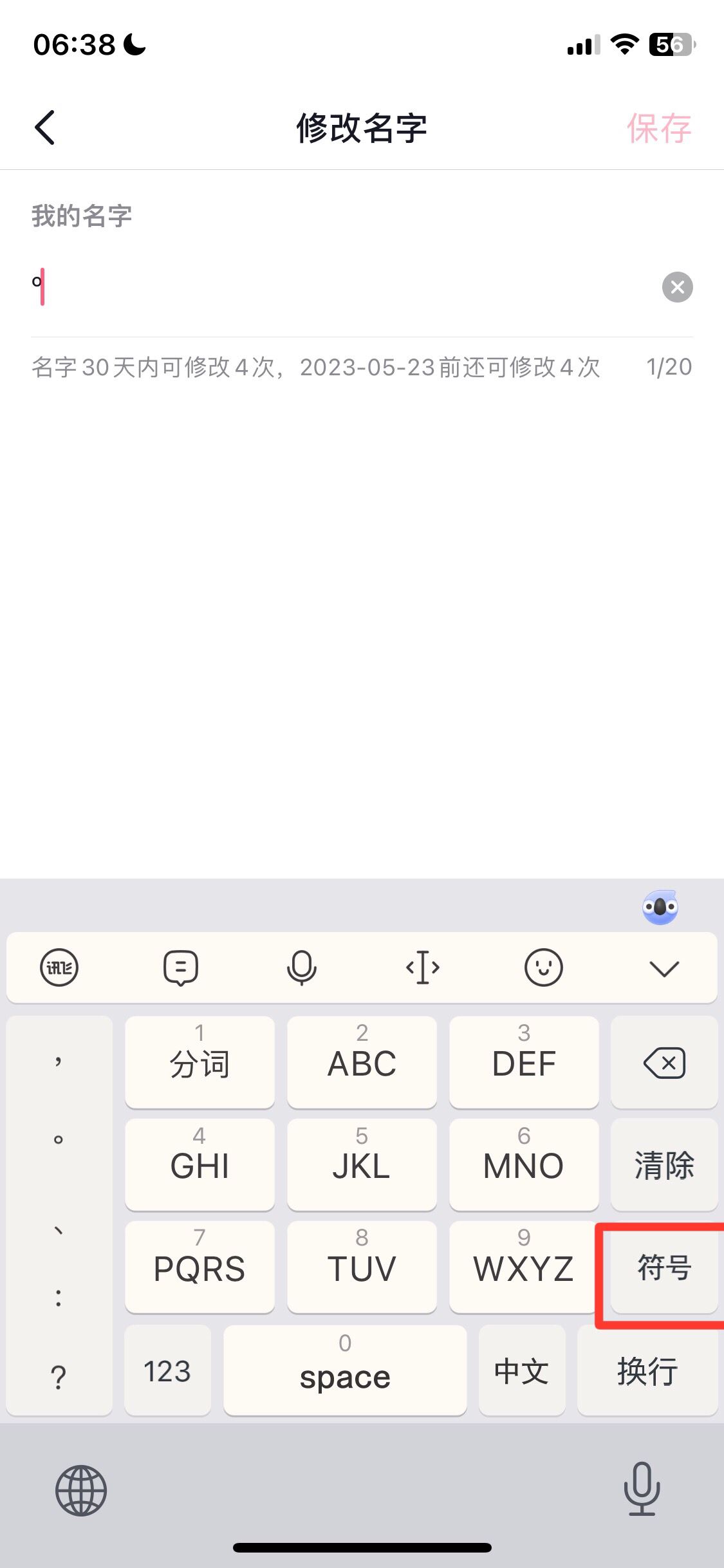Viewport: 724px width, 1568px height.
Task: Hit the backspace key
Action: [664, 1063]
